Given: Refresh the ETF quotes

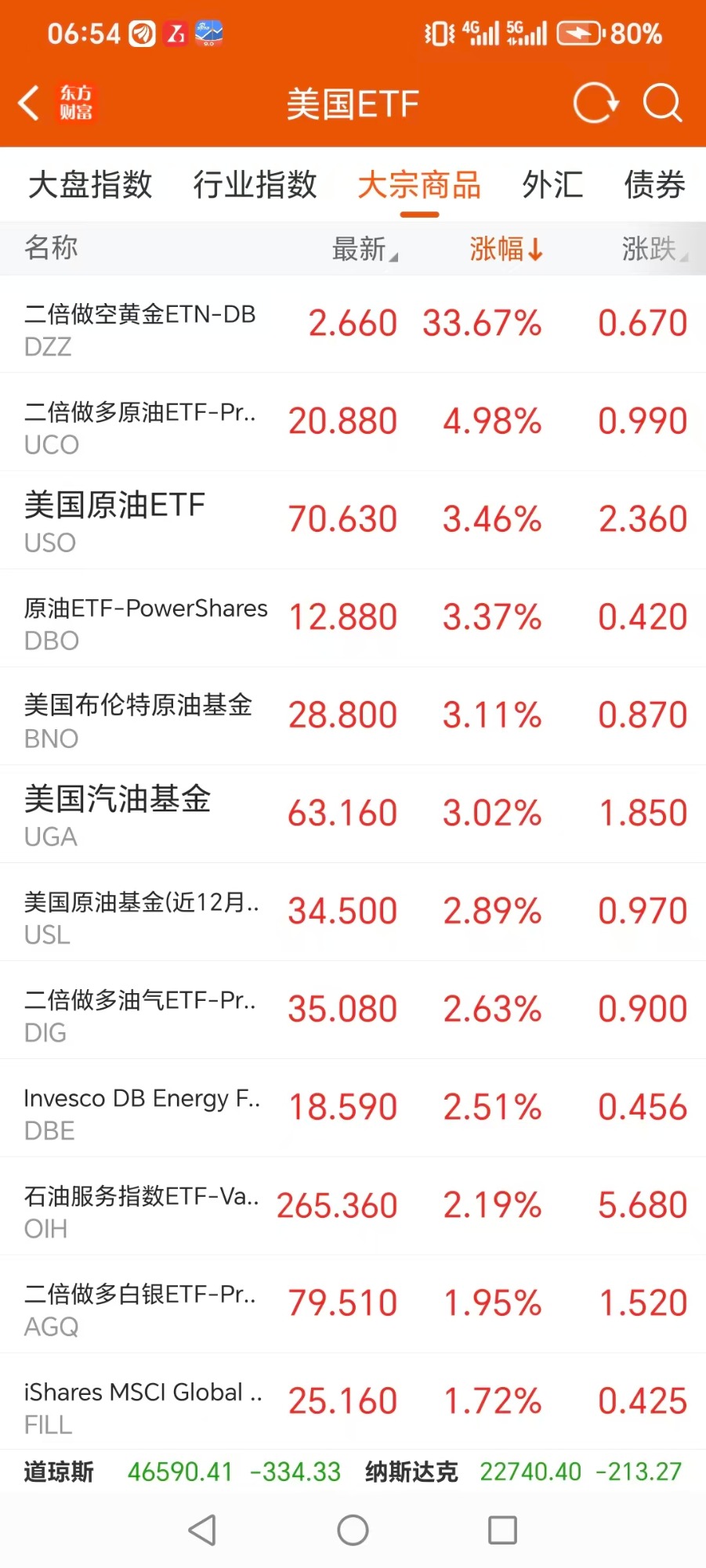Looking at the screenshot, I should [x=596, y=103].
